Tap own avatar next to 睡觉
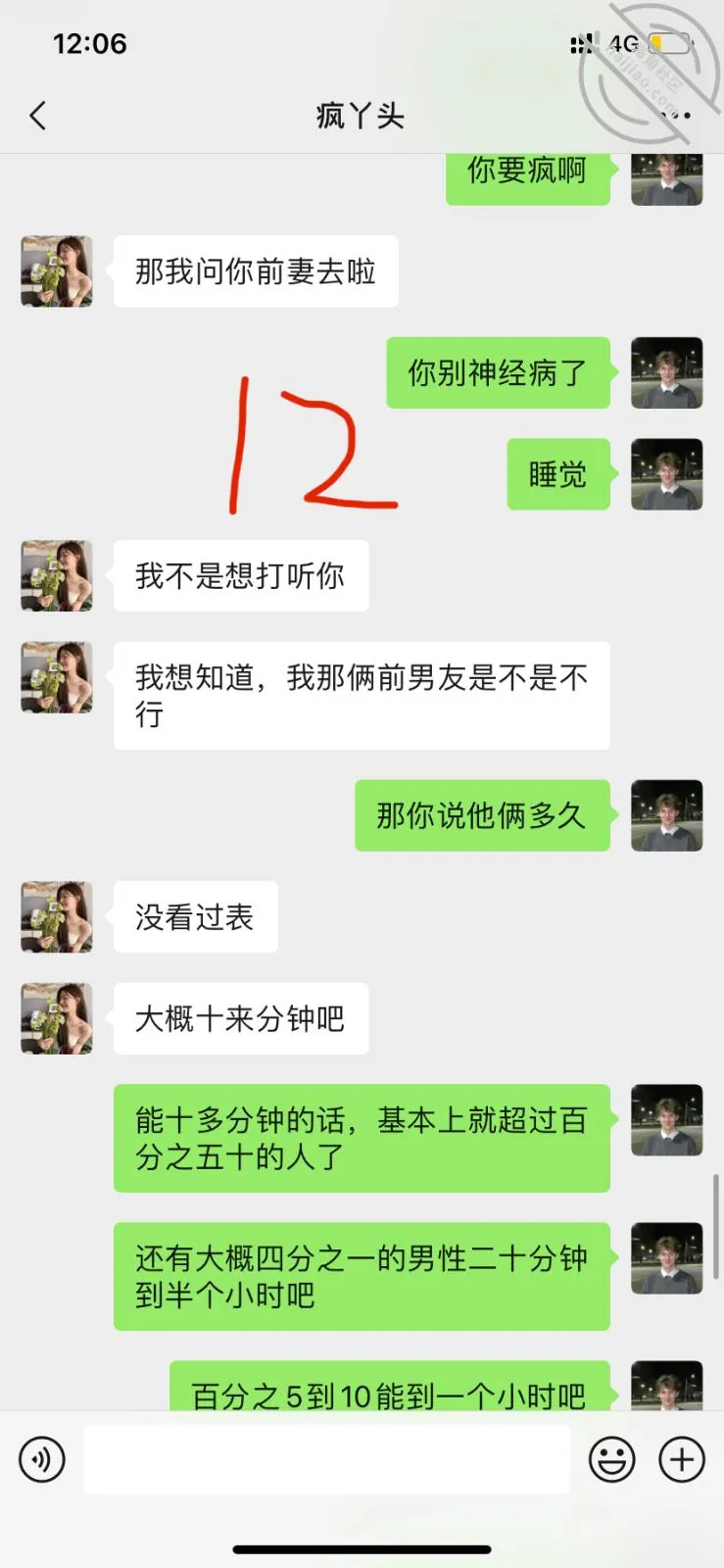The image size is (724, 1568). pyautogui.click(x=666, y=474)
